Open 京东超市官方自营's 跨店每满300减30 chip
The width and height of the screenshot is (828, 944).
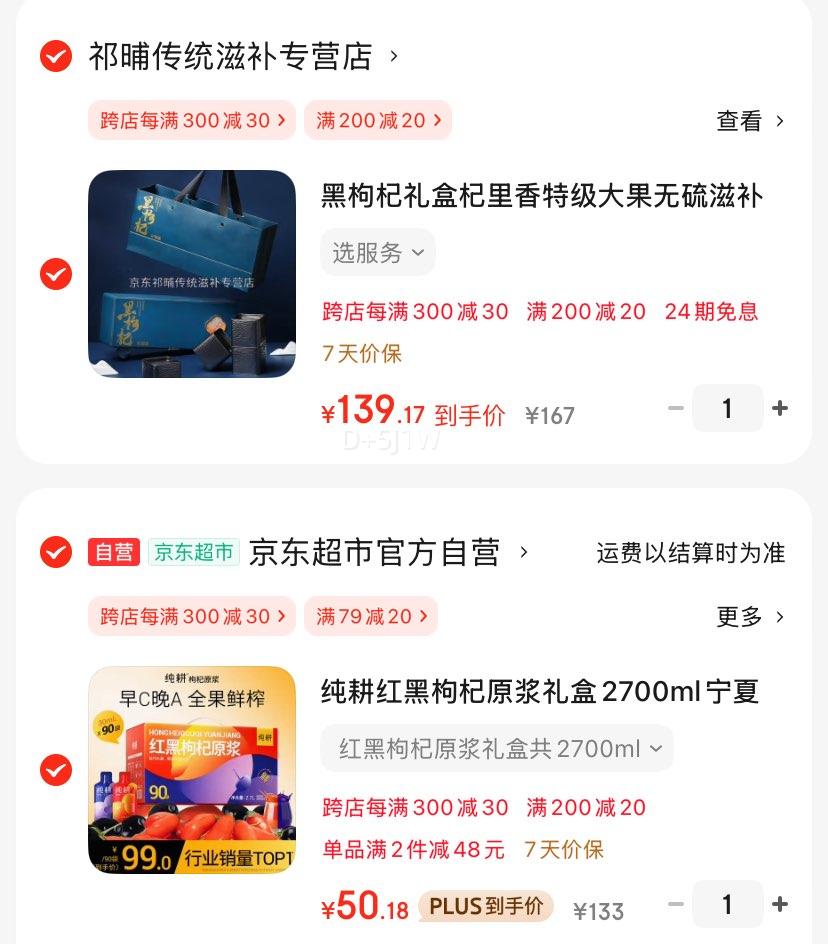tap(192, 617)
